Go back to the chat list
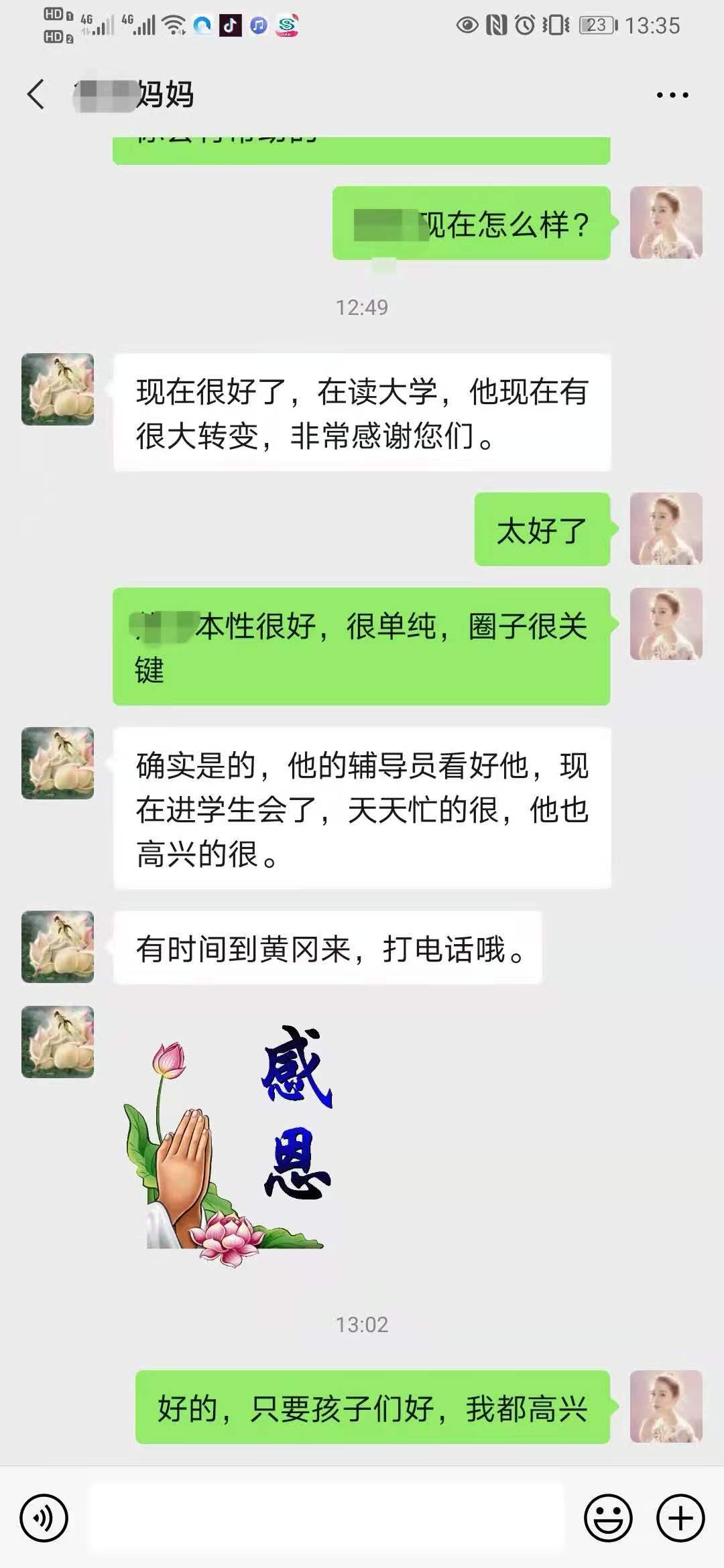Screen dimensions: 724x1568 36,94
